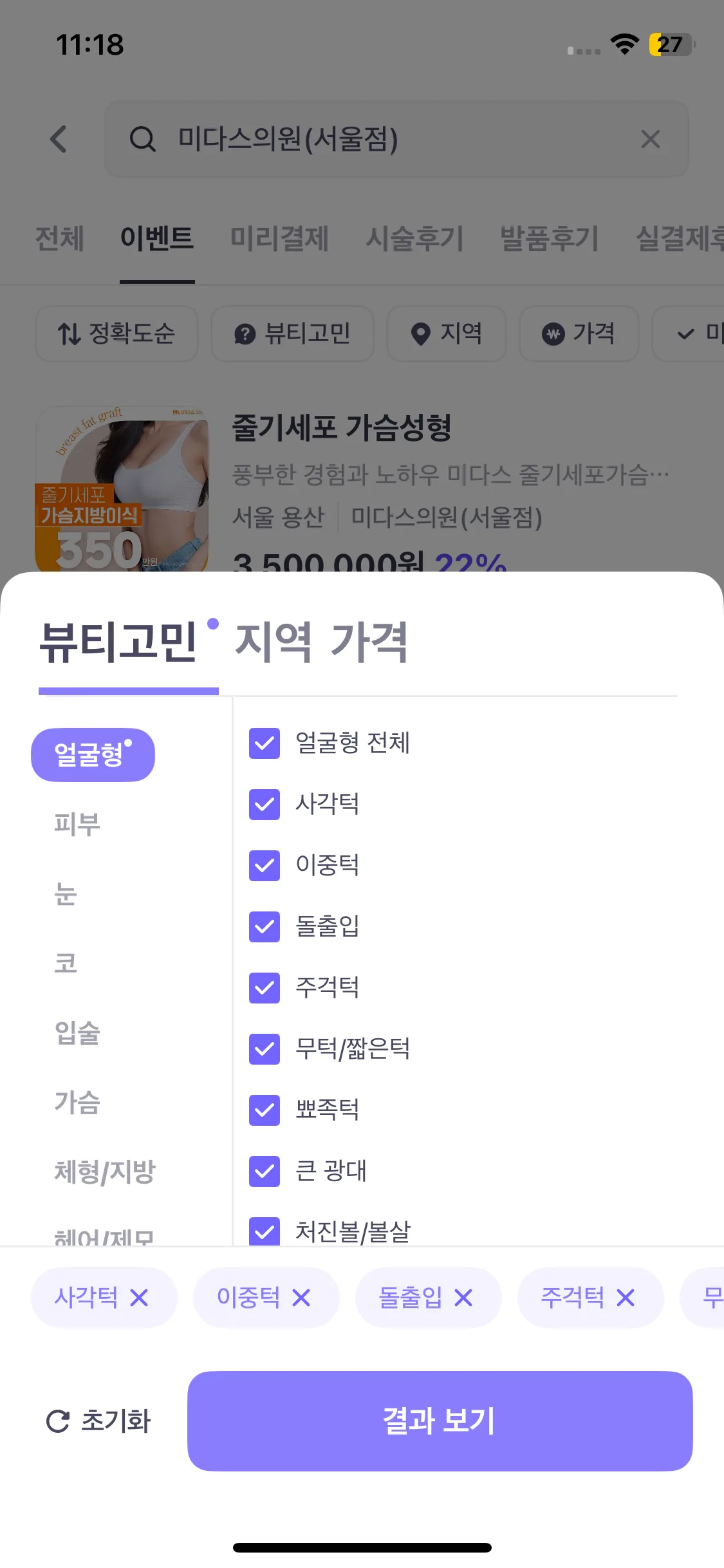Uncheck the 뾰족턱 checkbox
Image resolution: width=724 pixels, height=1568 pixels.
tap(265, 1110)
